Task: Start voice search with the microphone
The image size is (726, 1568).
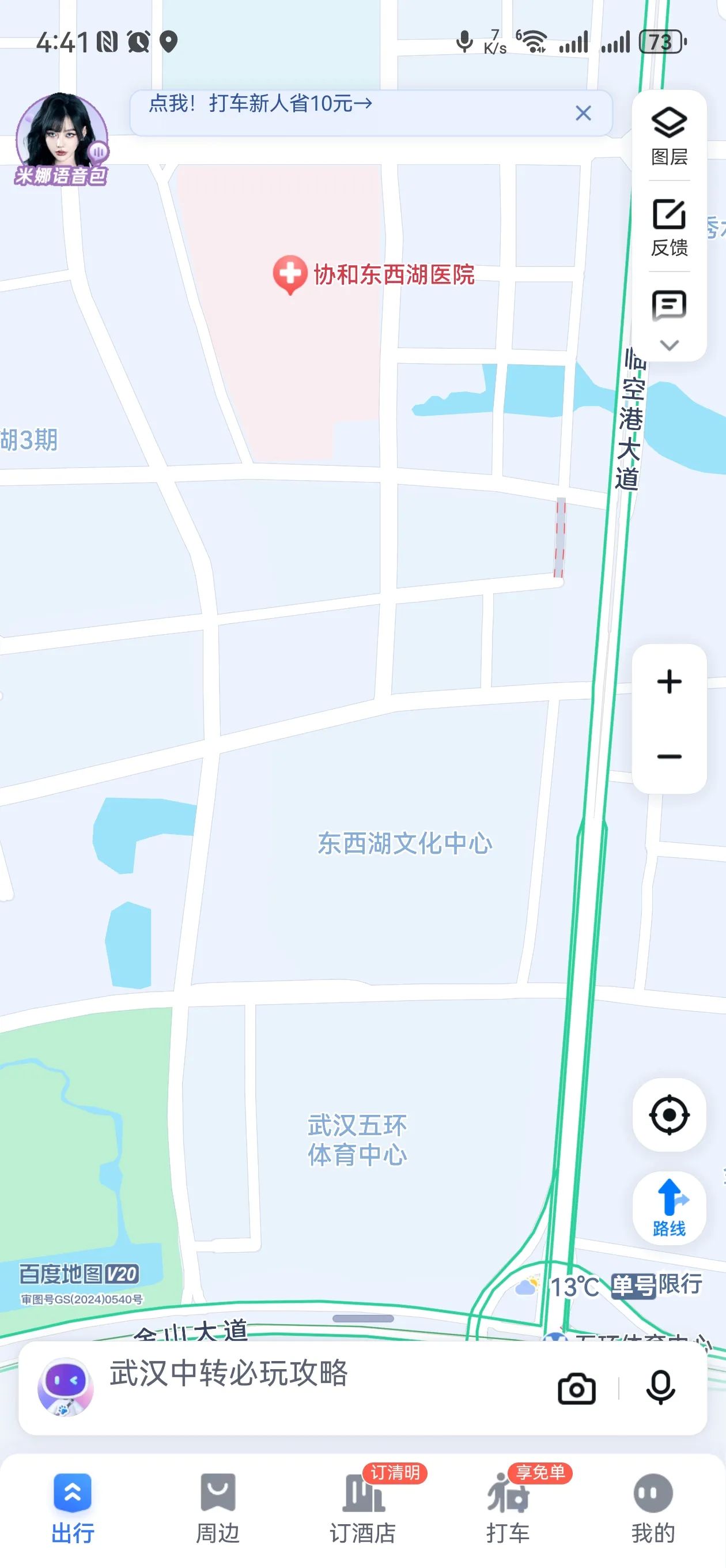Action: 660,1389
